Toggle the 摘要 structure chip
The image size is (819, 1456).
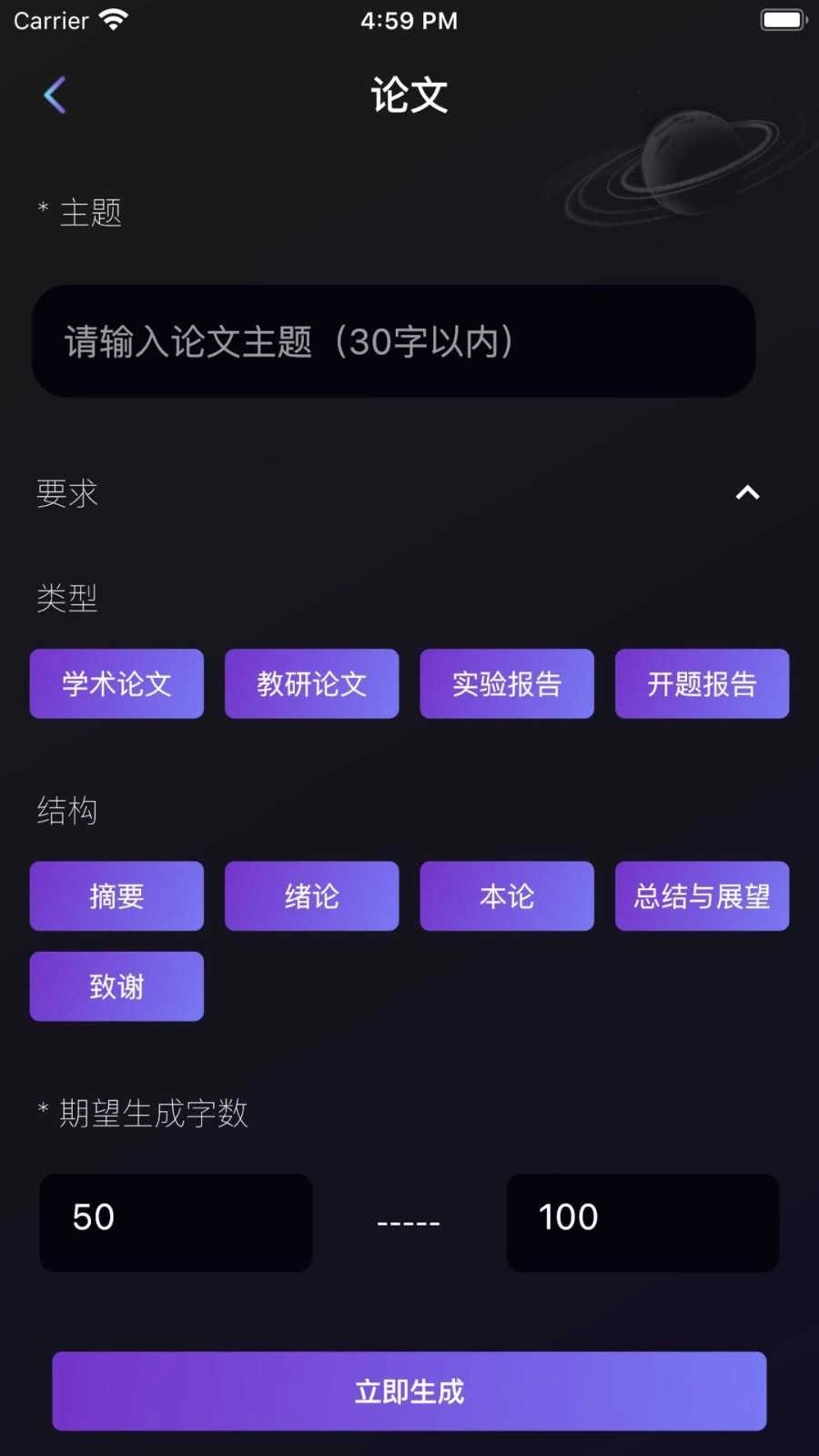[116, 895]
